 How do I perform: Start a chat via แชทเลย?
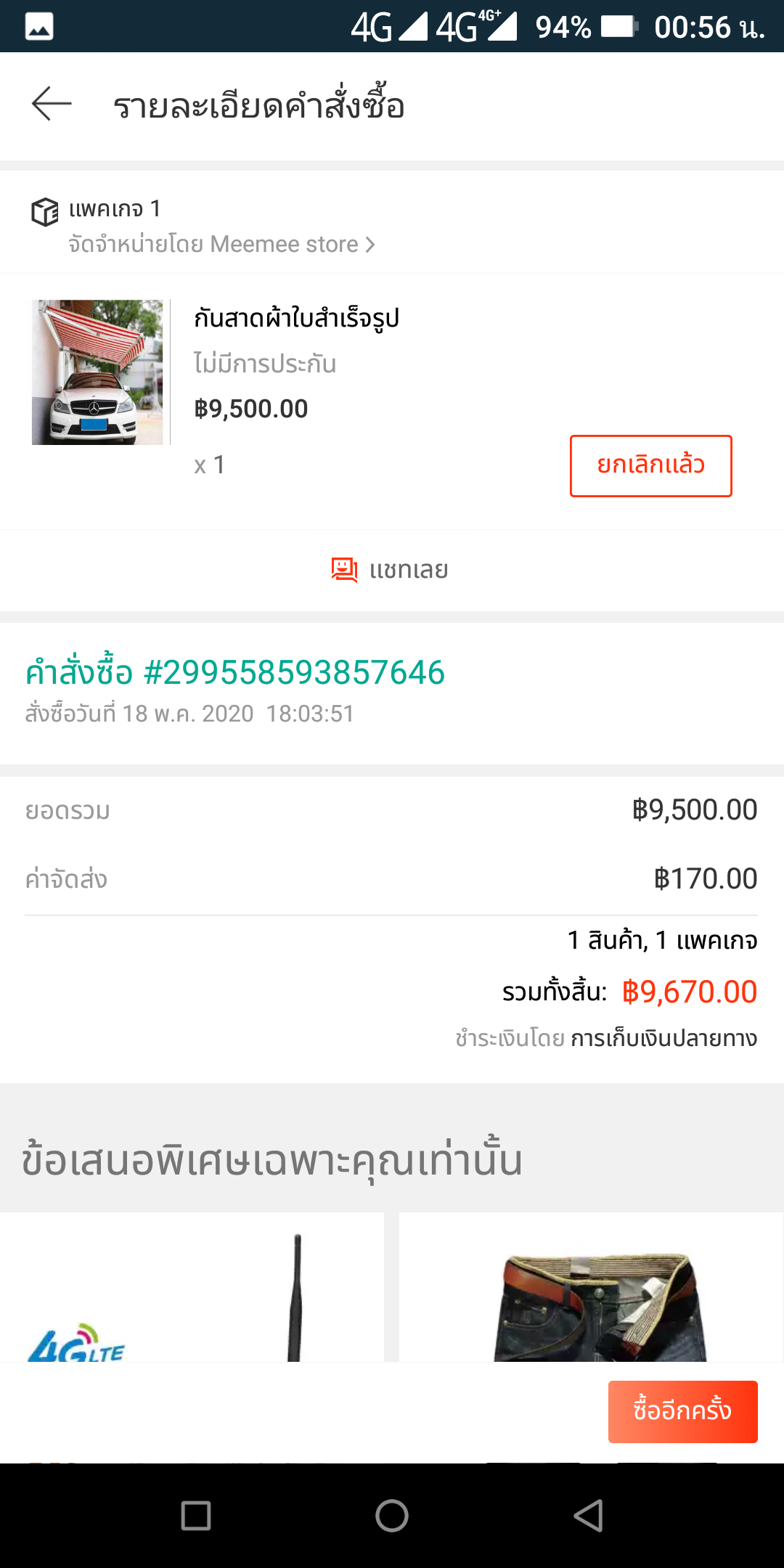point(391,571)
